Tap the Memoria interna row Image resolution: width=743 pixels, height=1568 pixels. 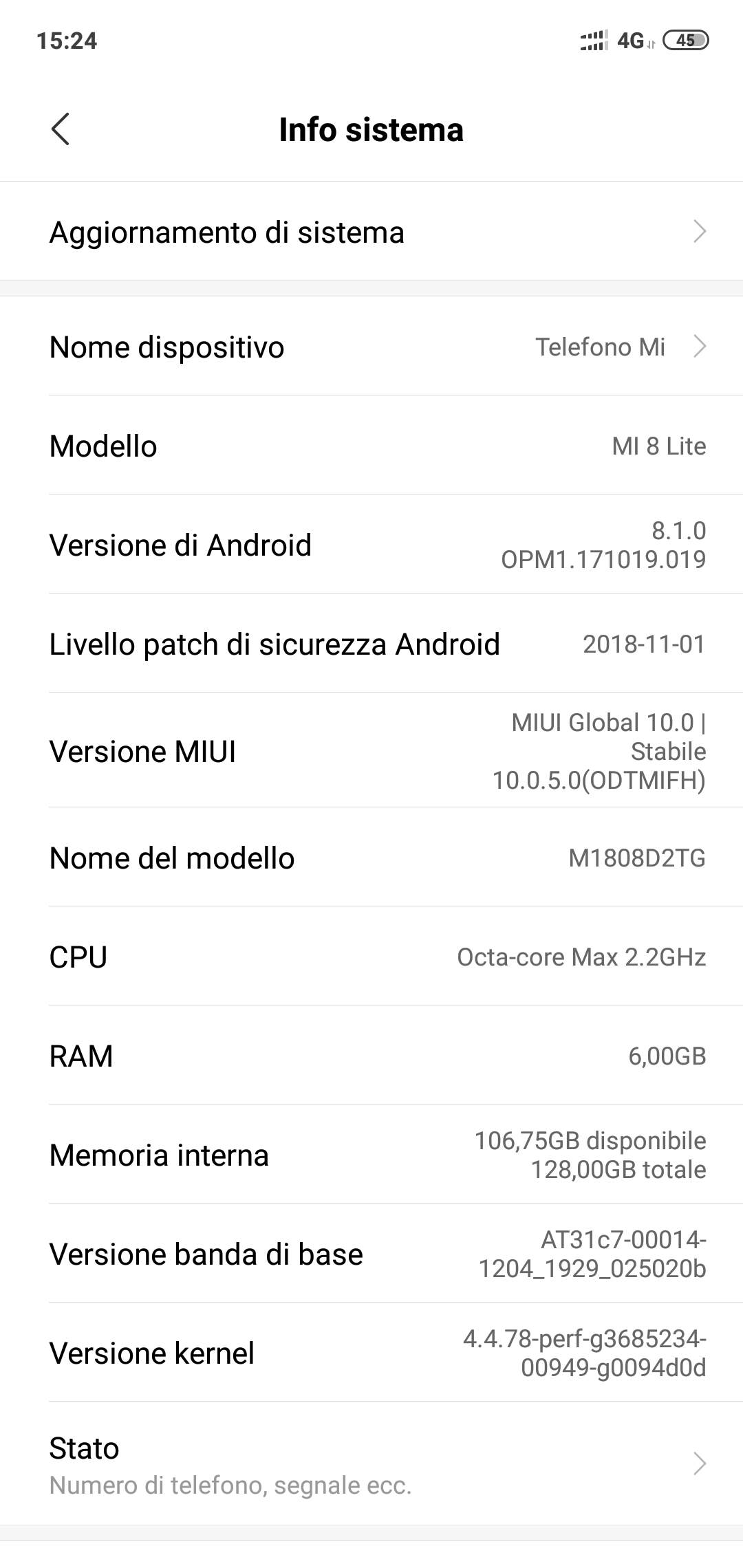click(x=371, y=1155)
